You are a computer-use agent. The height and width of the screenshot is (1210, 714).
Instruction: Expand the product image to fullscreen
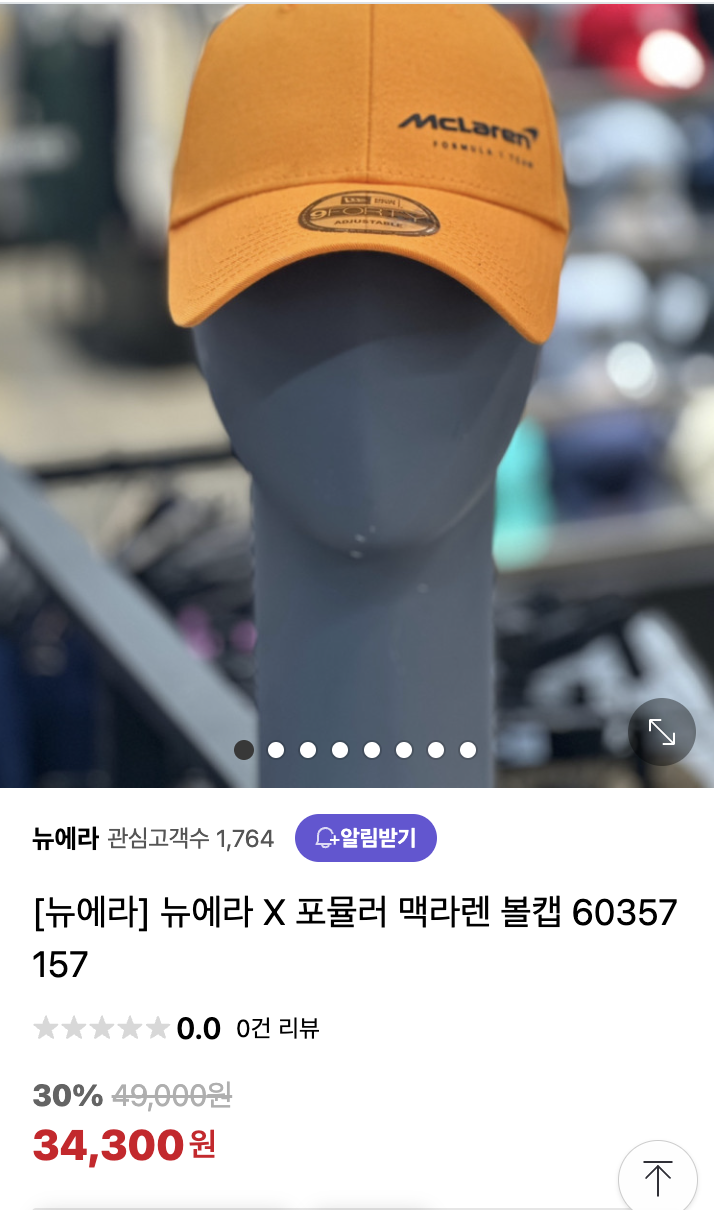661,732
